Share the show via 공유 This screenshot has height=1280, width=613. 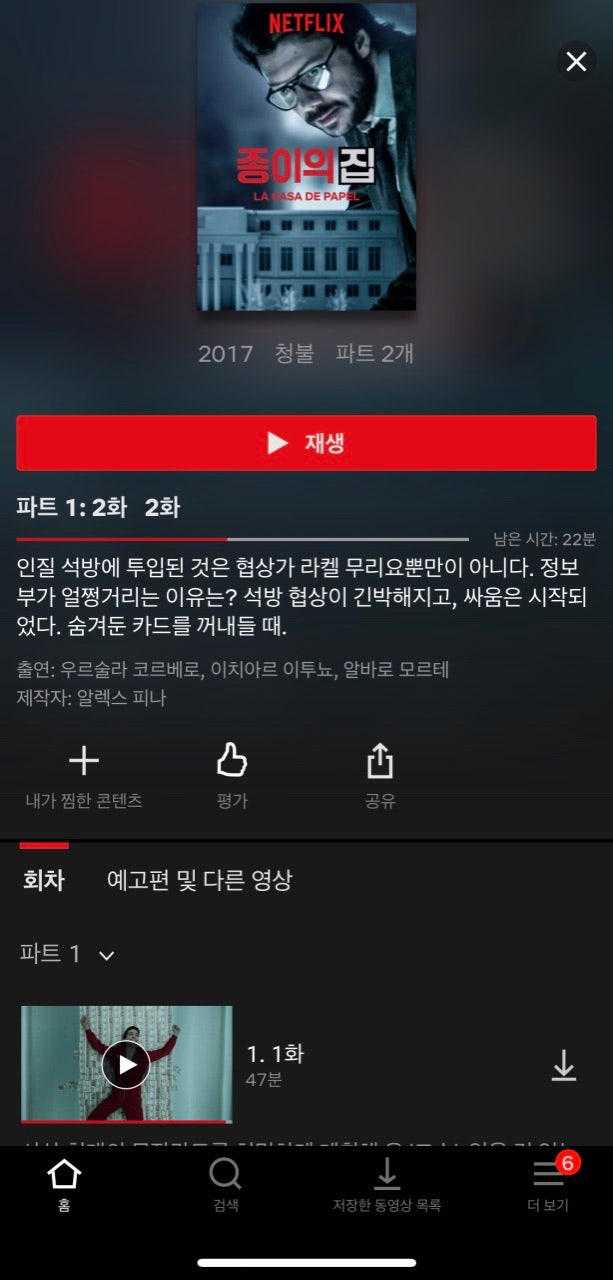tap(380, 775)
